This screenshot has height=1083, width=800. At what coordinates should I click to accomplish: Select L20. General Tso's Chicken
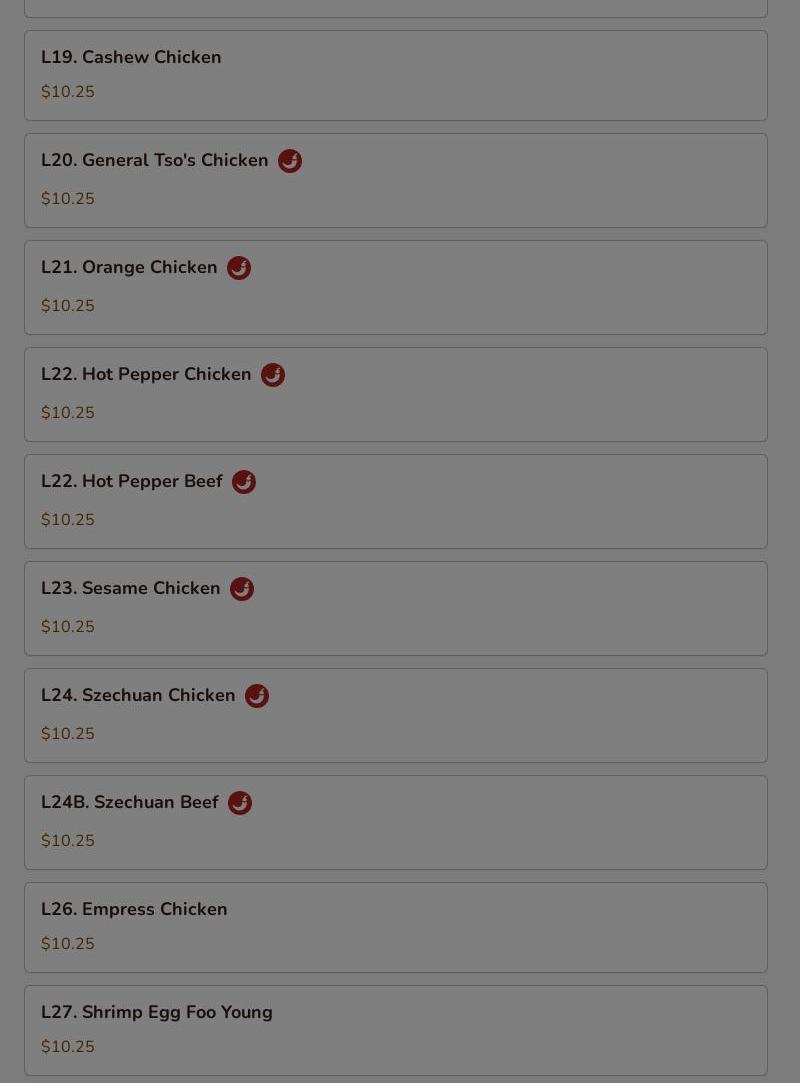click(x=395, y=180)
